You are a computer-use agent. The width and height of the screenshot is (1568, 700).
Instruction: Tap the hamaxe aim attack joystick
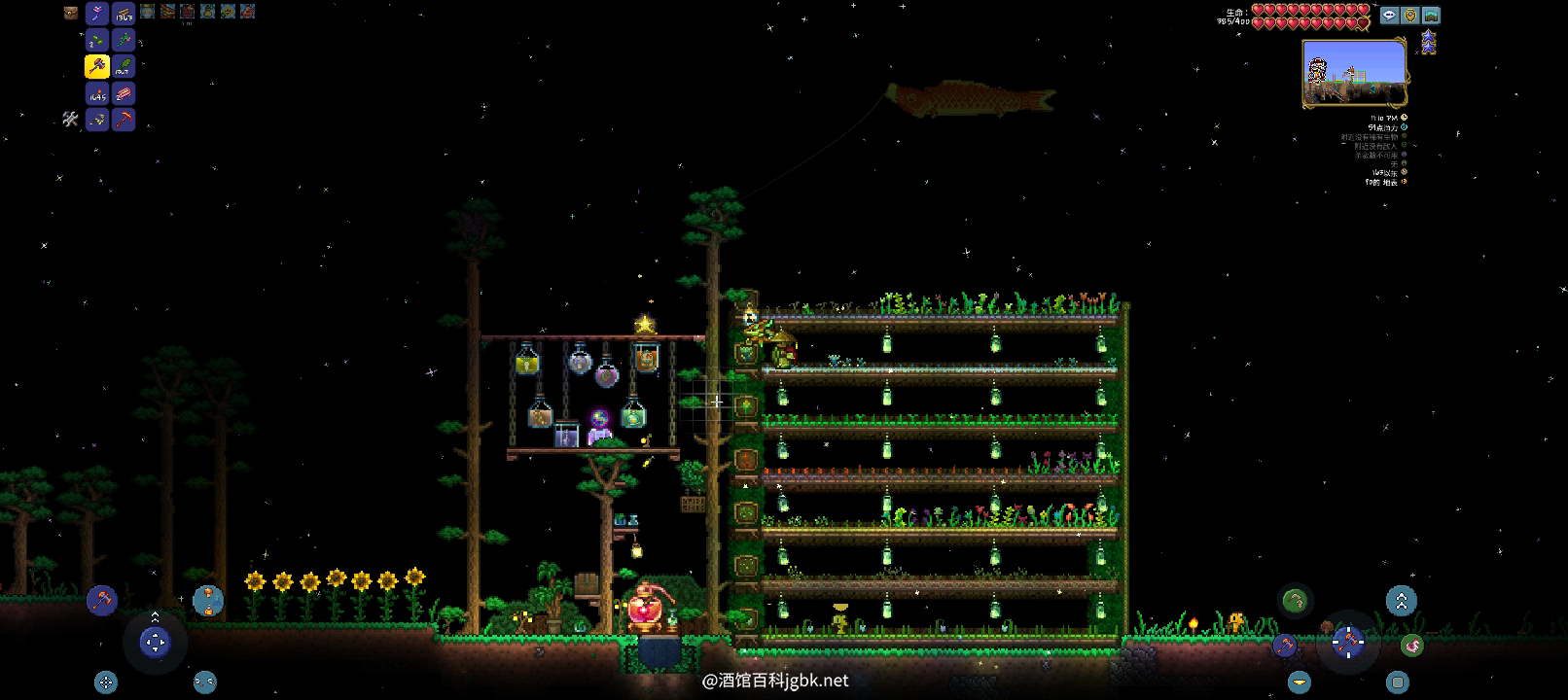[x=1348, y=642]
